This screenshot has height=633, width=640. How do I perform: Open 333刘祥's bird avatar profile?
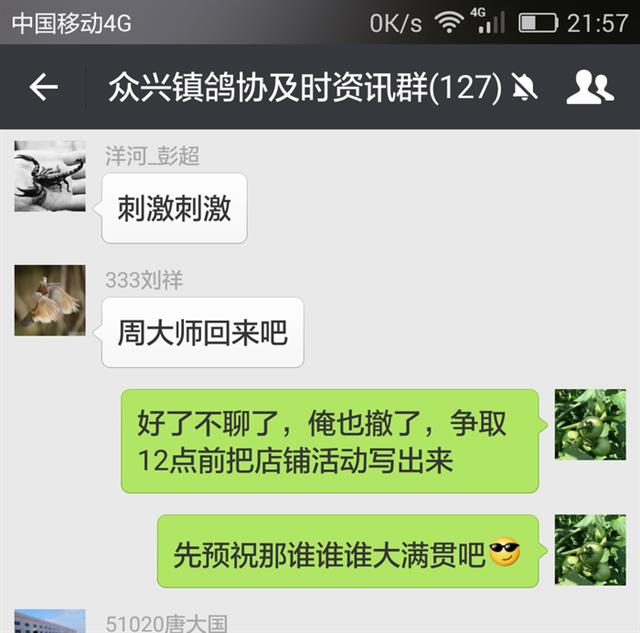[50, 300]
